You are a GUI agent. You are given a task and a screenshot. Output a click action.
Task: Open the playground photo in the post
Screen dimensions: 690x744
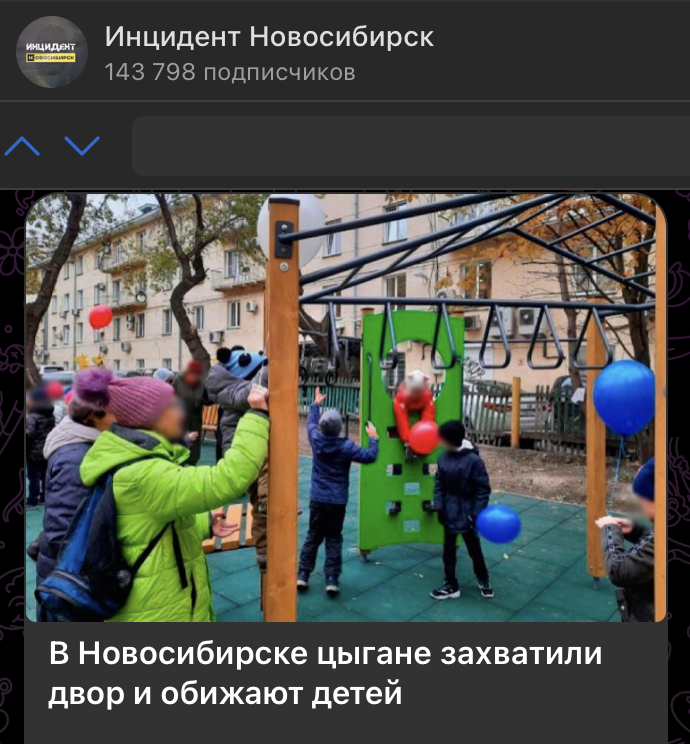(x=345, y=407)
